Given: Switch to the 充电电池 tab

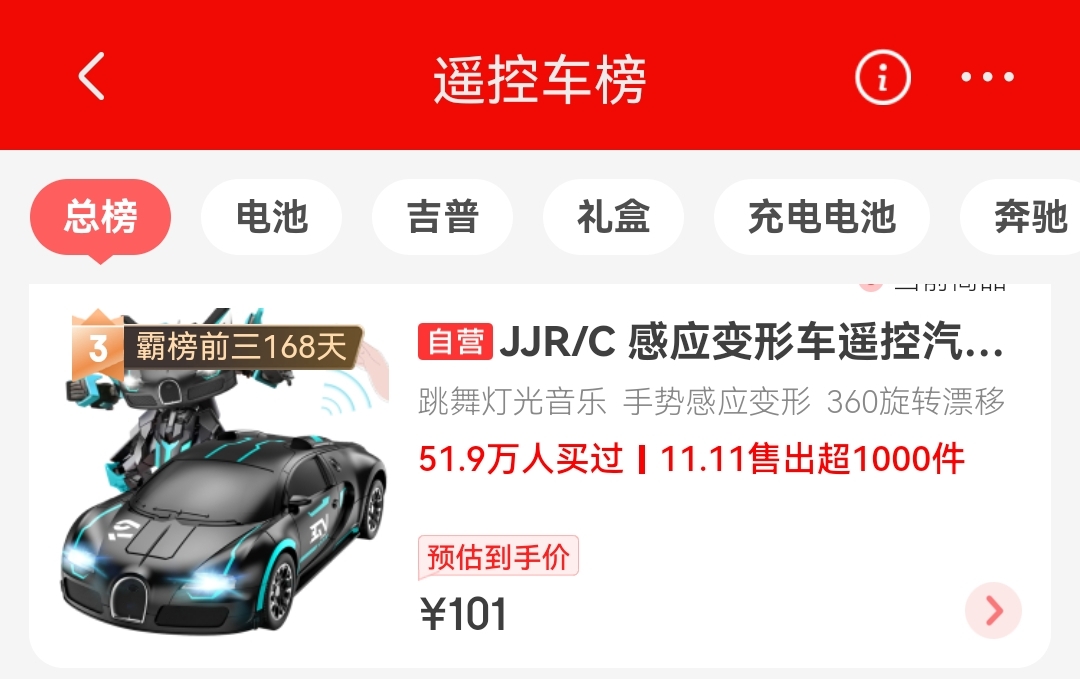Looking at the screenshot, I should [821, 217].
